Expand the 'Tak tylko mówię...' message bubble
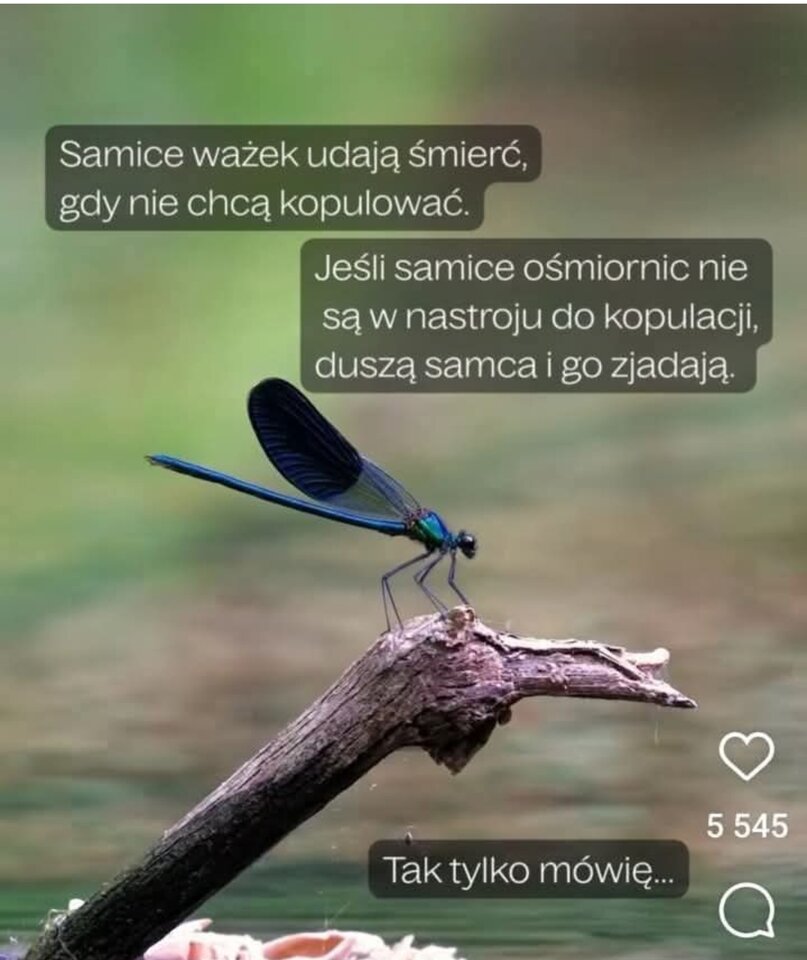 coord(530,871)
